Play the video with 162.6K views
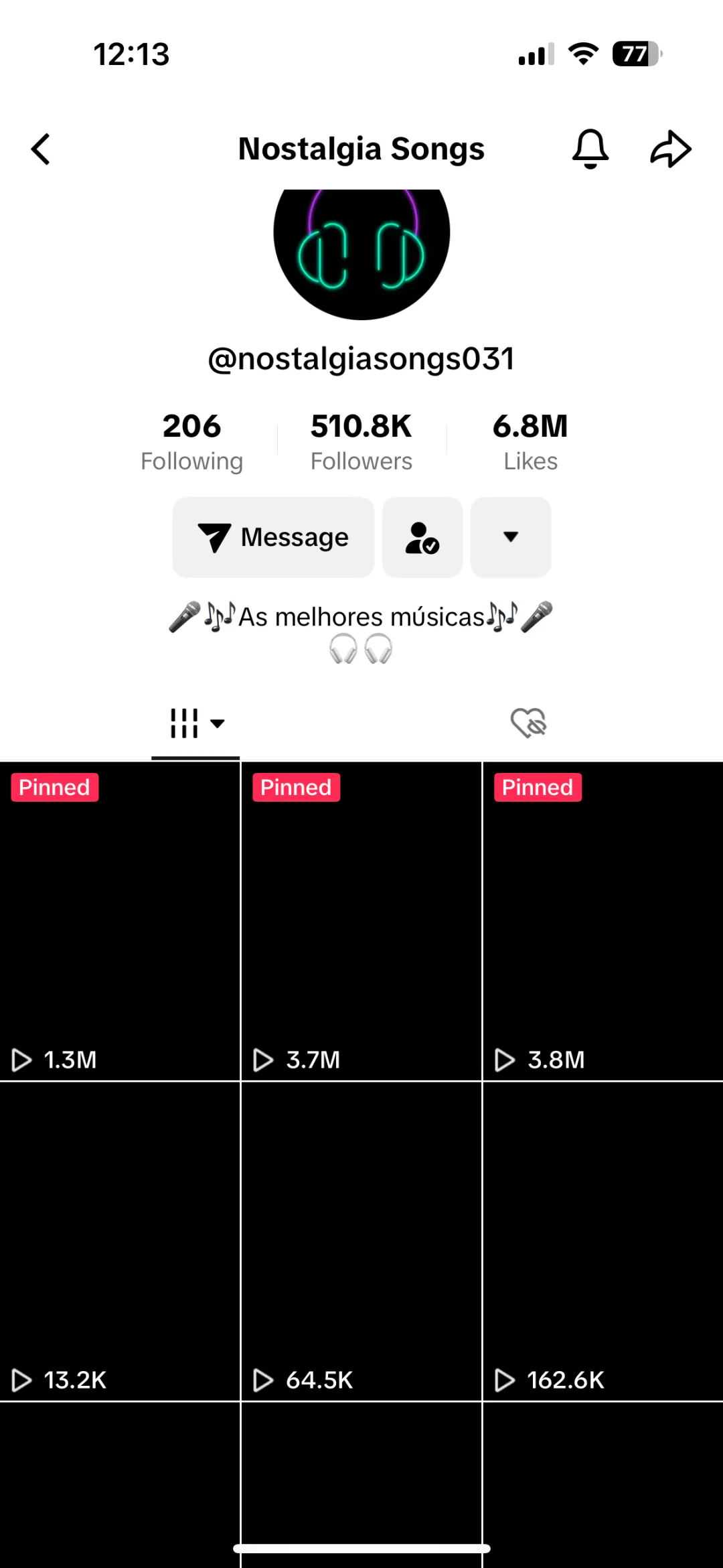This screenshot has height=1568, width=723. (602, 1241)
